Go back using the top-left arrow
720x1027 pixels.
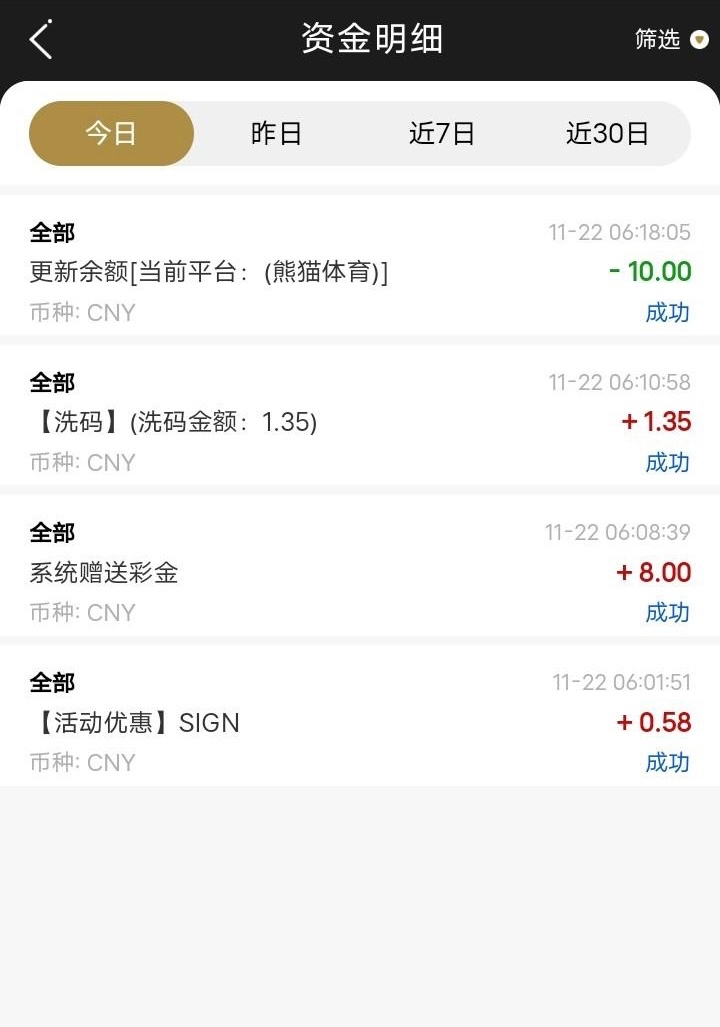point(41,40)
